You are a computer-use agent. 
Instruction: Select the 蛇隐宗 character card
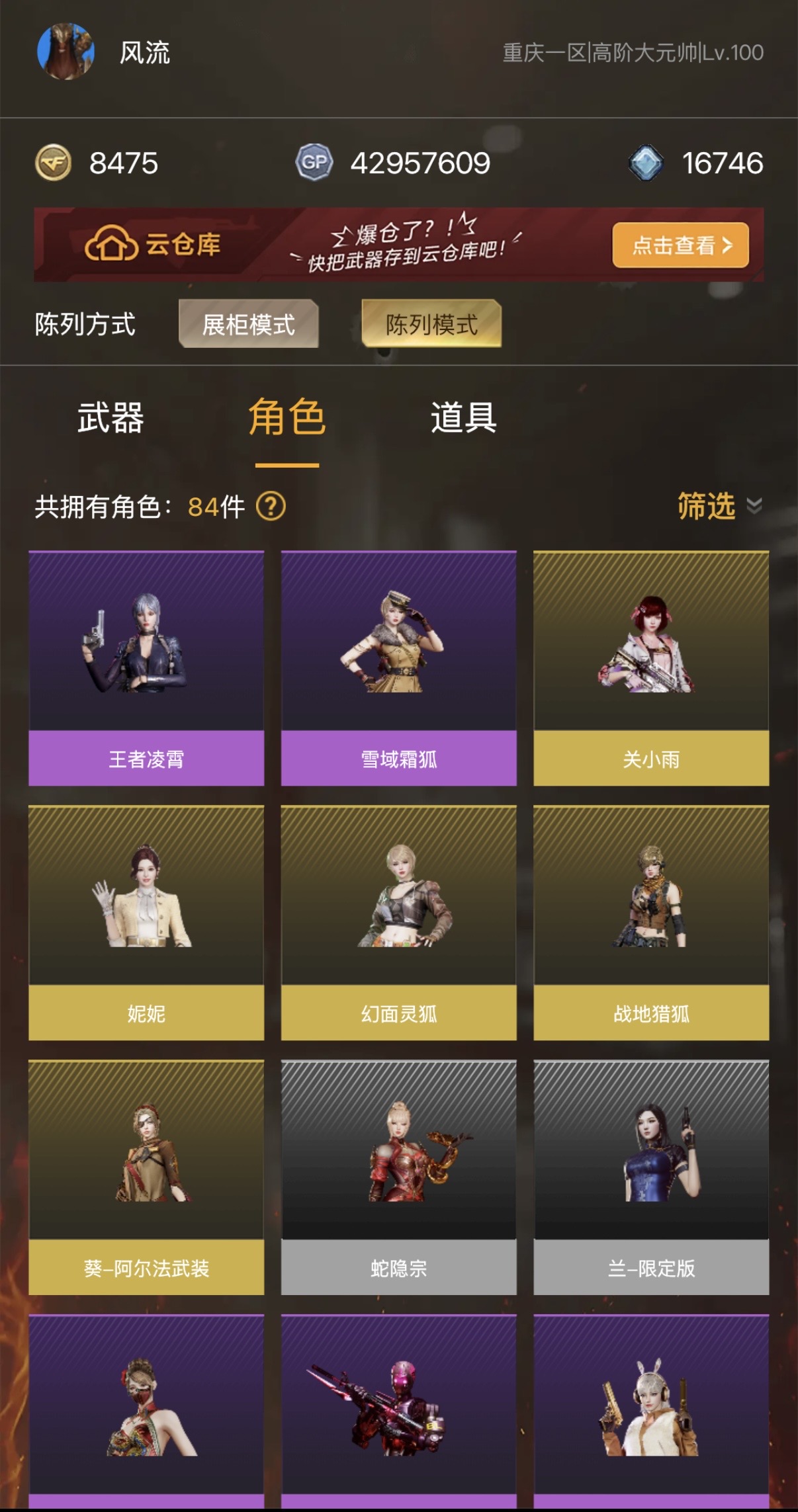point(399,1177)
